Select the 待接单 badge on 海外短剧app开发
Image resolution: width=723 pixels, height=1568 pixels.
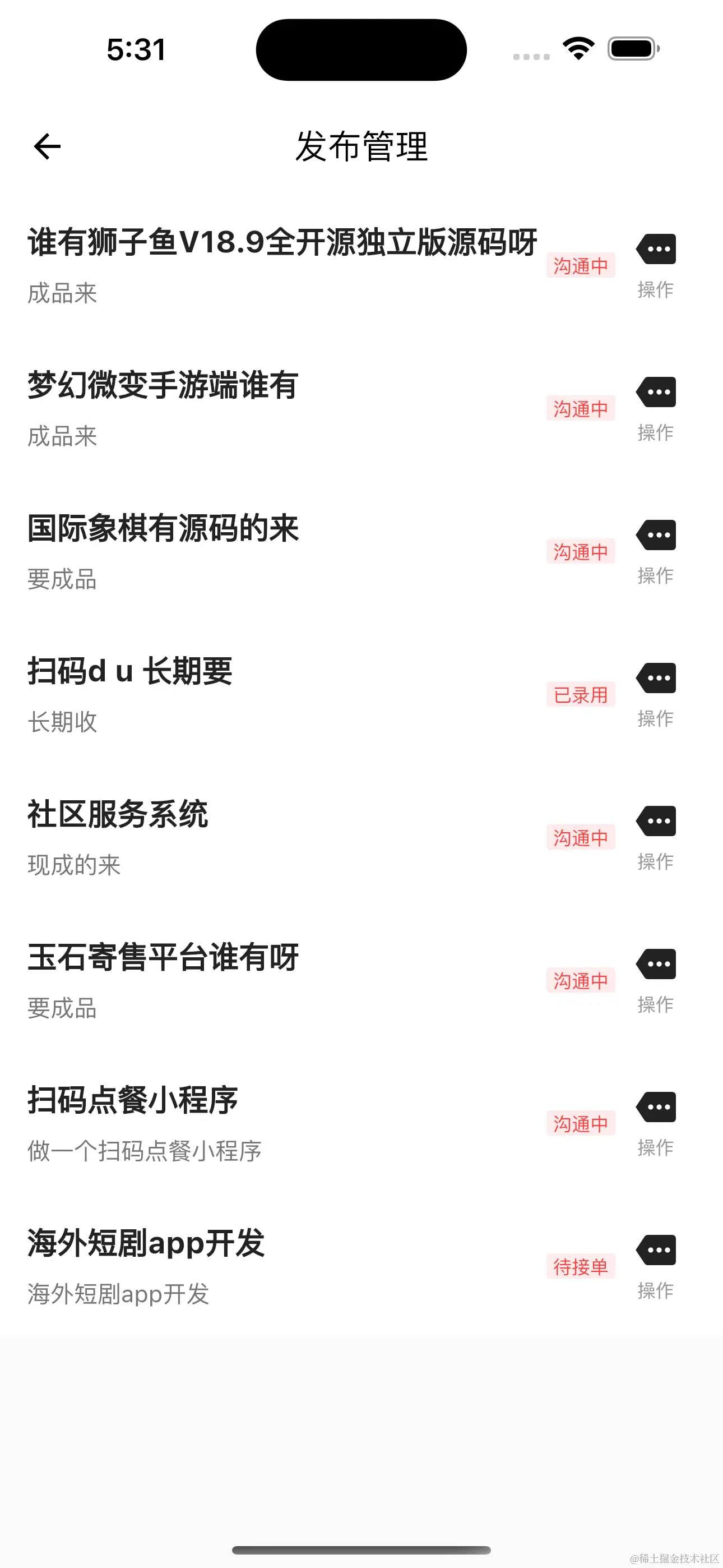(x=581, y=1267)
